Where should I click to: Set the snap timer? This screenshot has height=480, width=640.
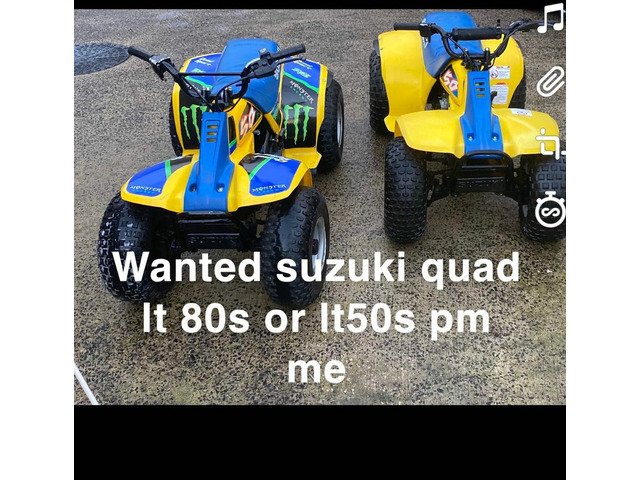[x=550, y=209]
